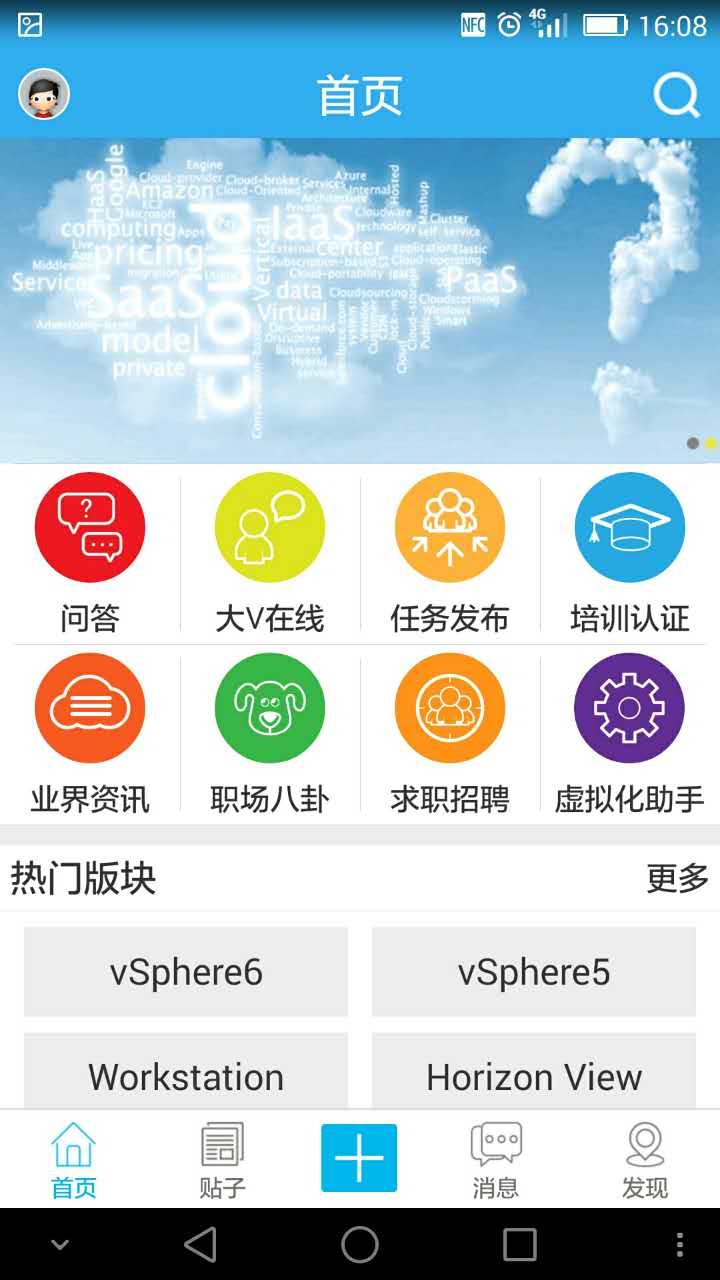Open 任务发布 task publishing icon

coord(449,527)
